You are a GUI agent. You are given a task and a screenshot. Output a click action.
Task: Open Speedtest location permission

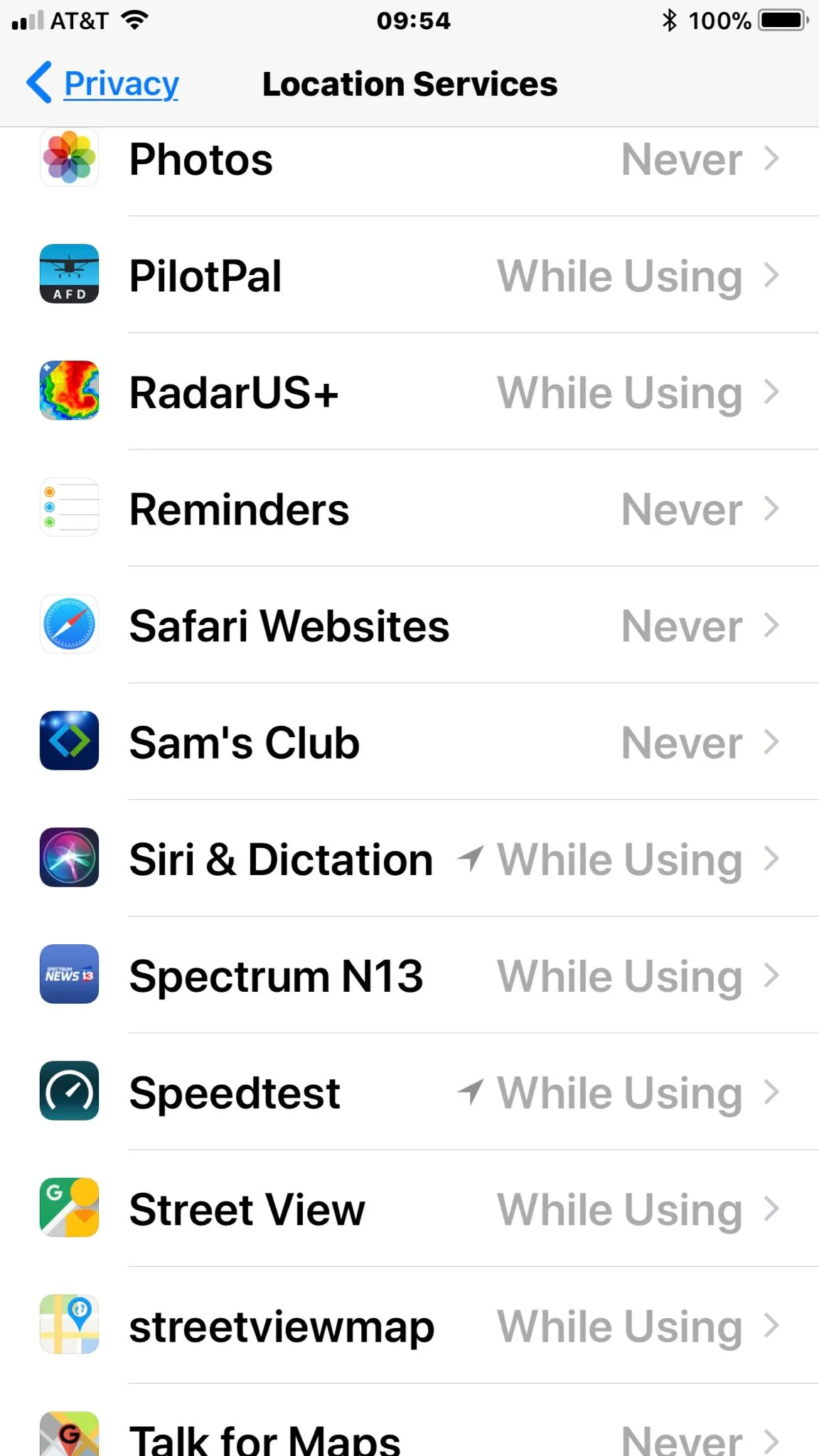tap(409, 1092)
